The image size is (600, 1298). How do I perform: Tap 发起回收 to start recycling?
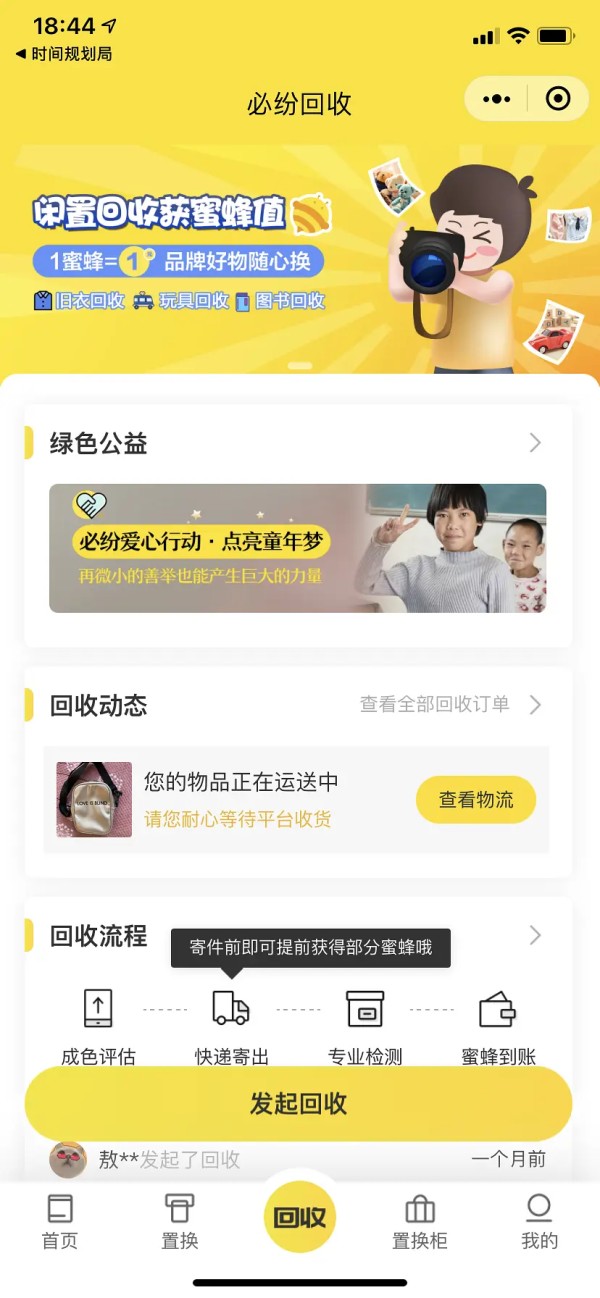point(298,1103)
